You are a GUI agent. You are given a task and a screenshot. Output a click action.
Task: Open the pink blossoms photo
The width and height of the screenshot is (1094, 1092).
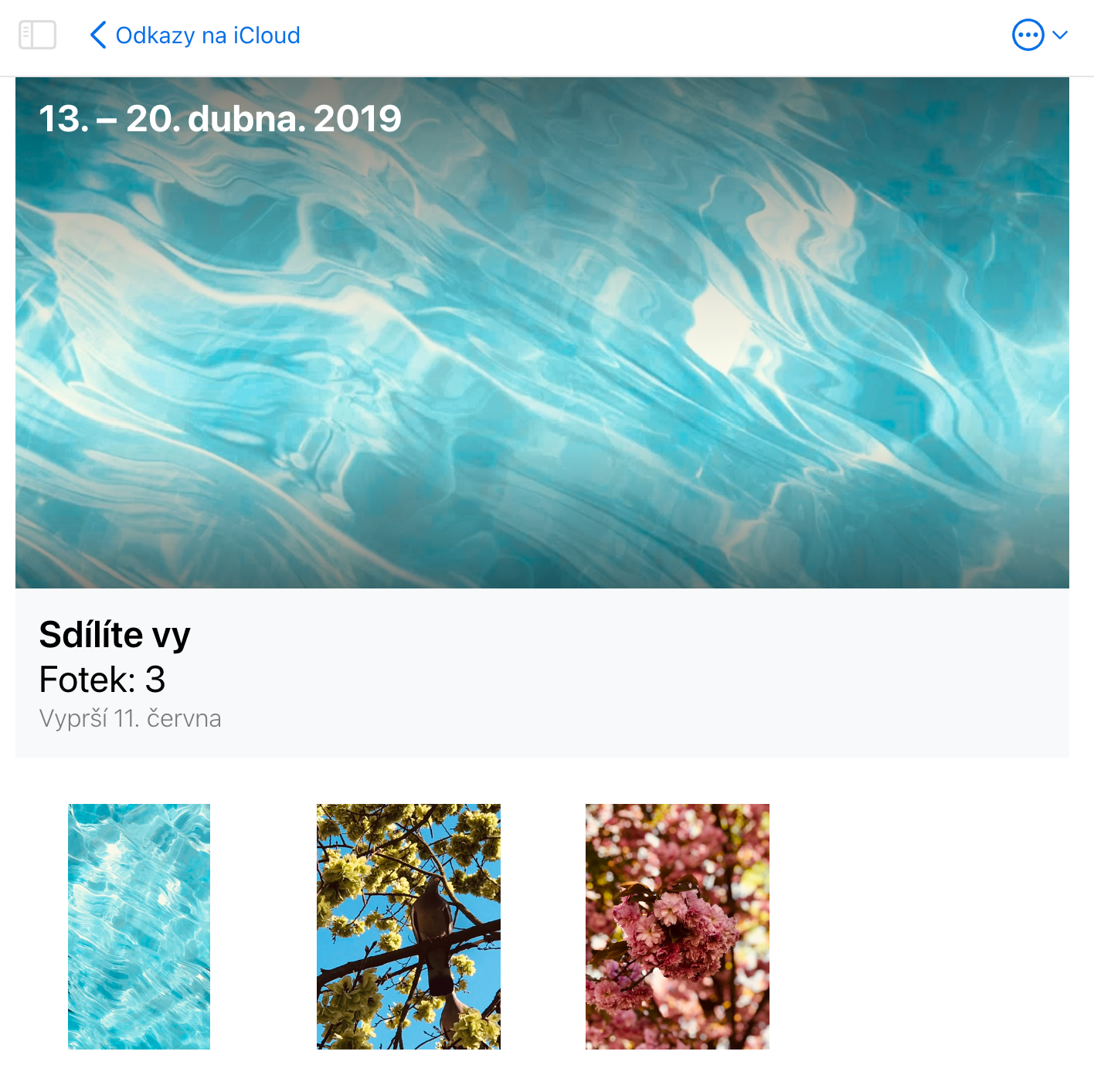click(677, 926)
